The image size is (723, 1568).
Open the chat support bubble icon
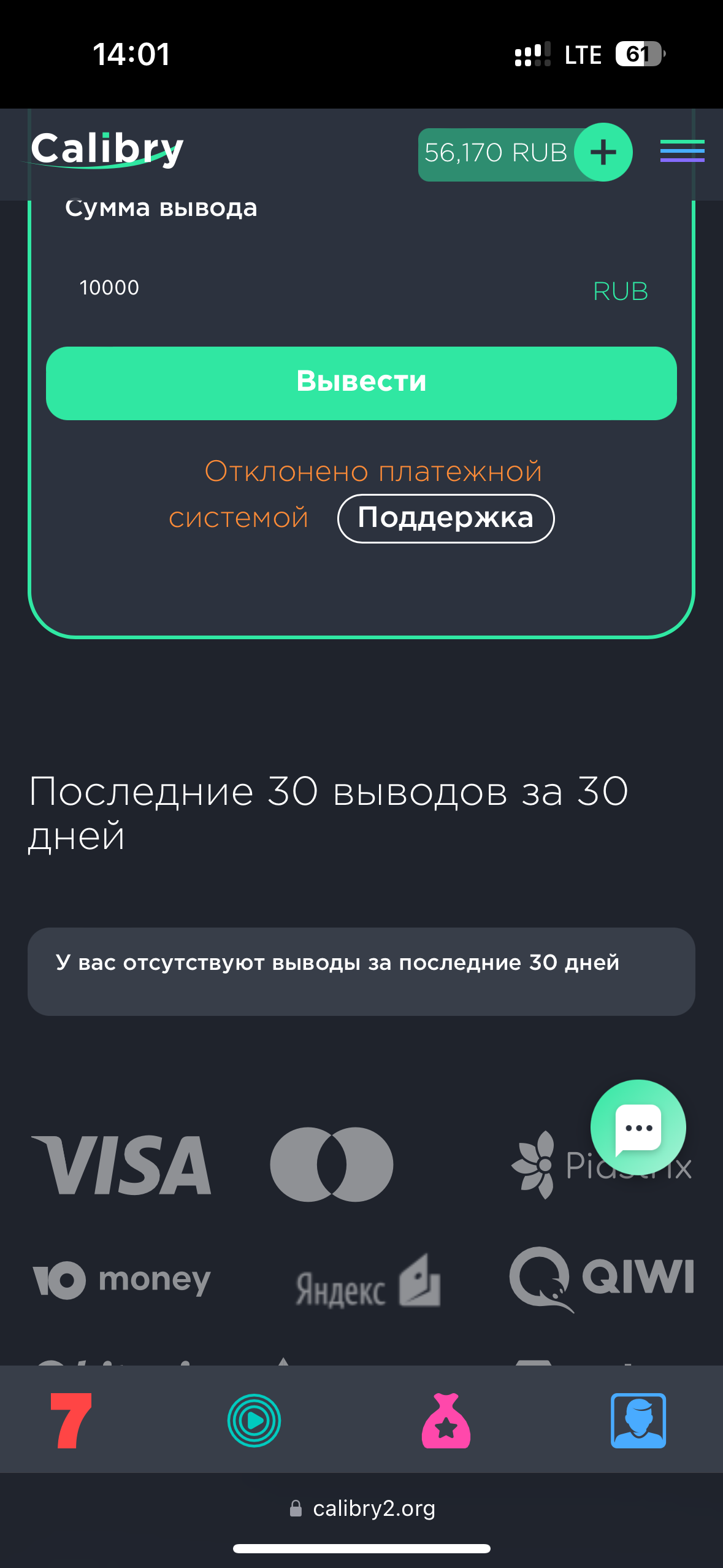point(638,1128)
